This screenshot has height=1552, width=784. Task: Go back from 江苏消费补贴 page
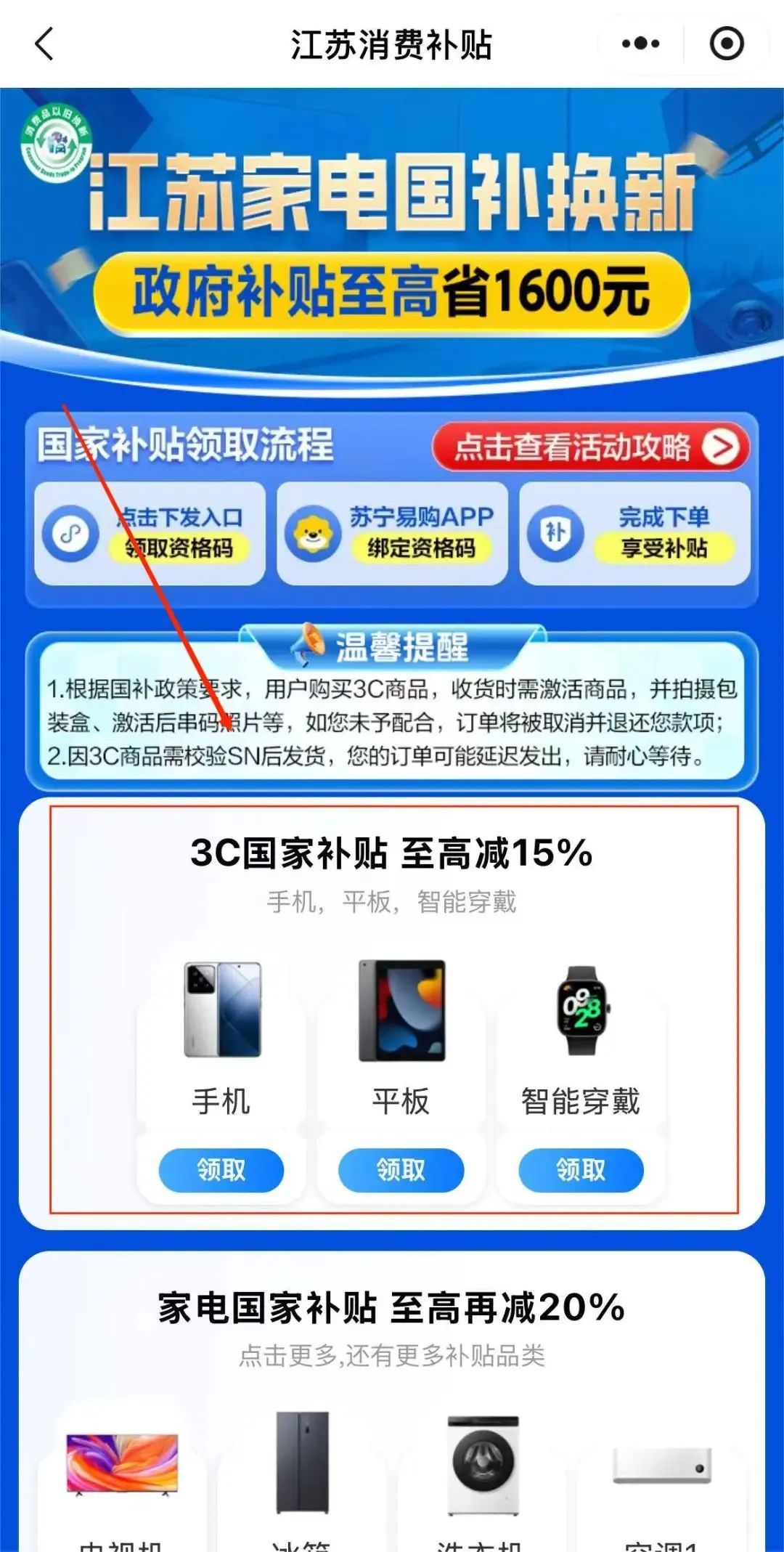tap(45, 44)
